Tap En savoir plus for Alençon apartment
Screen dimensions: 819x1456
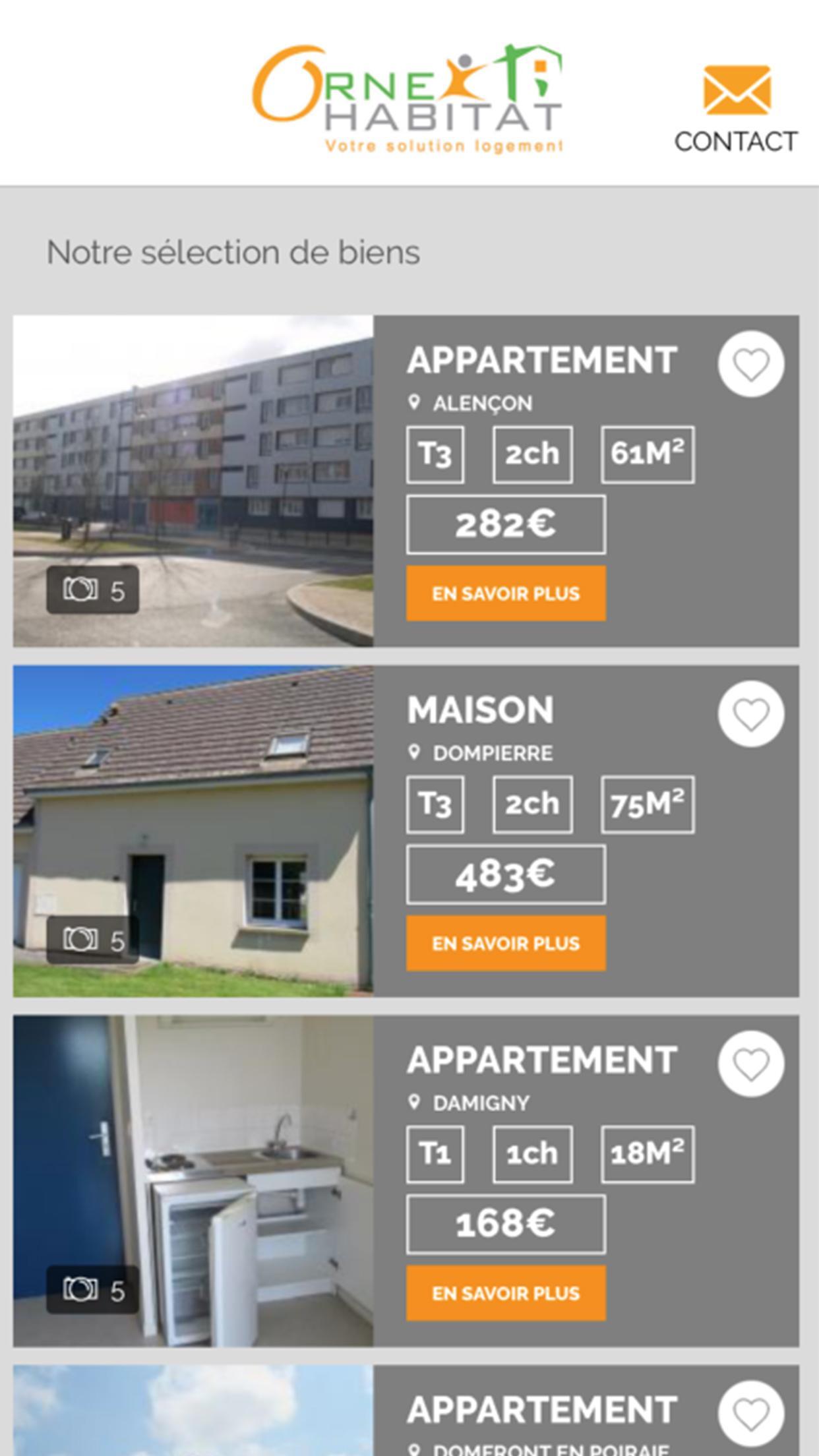pyautogui.click(x=506, y=593)
